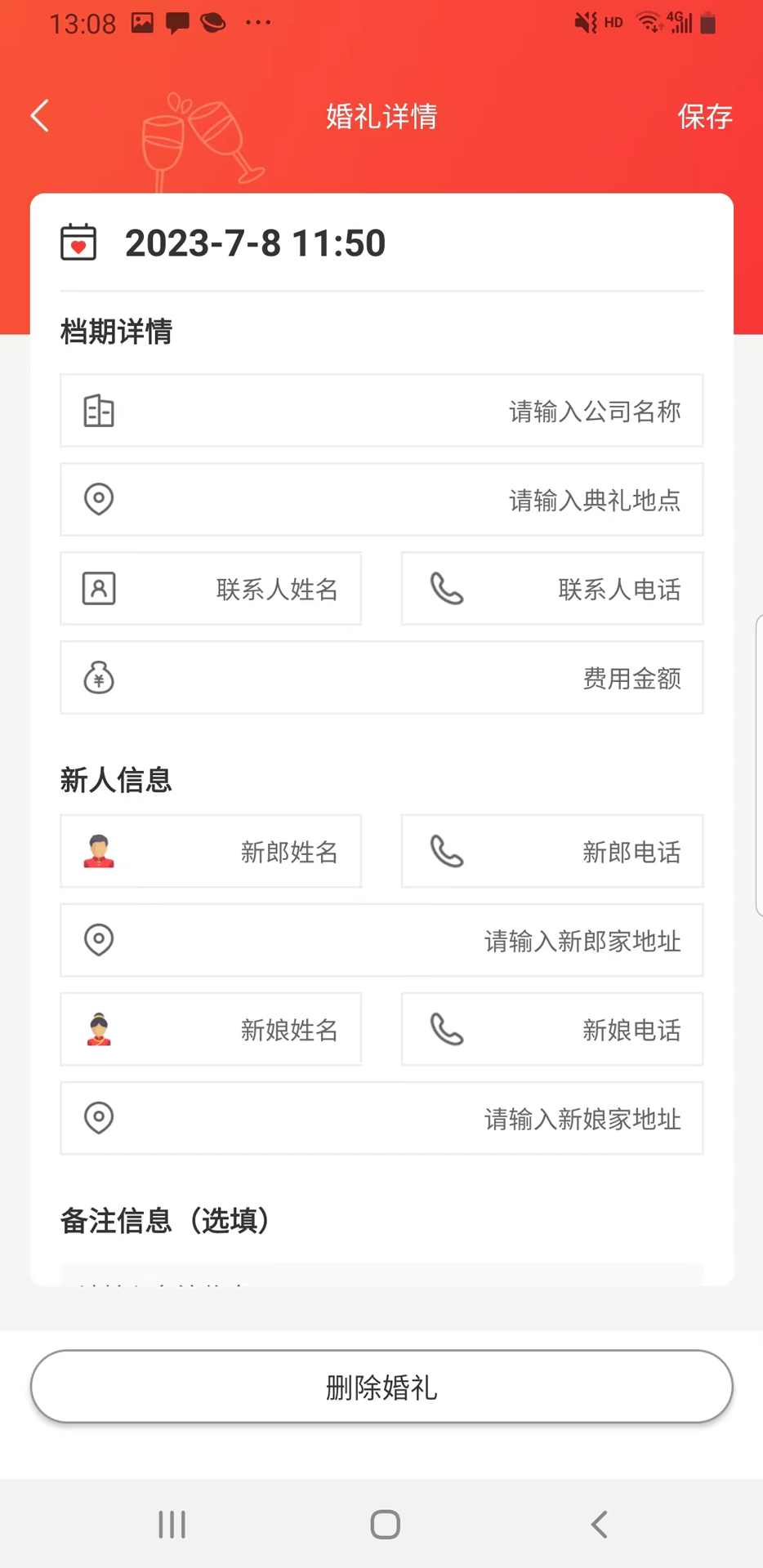763x1568 pixels.
Task: Click the contact person ID card icon
Action: point(99,588)
